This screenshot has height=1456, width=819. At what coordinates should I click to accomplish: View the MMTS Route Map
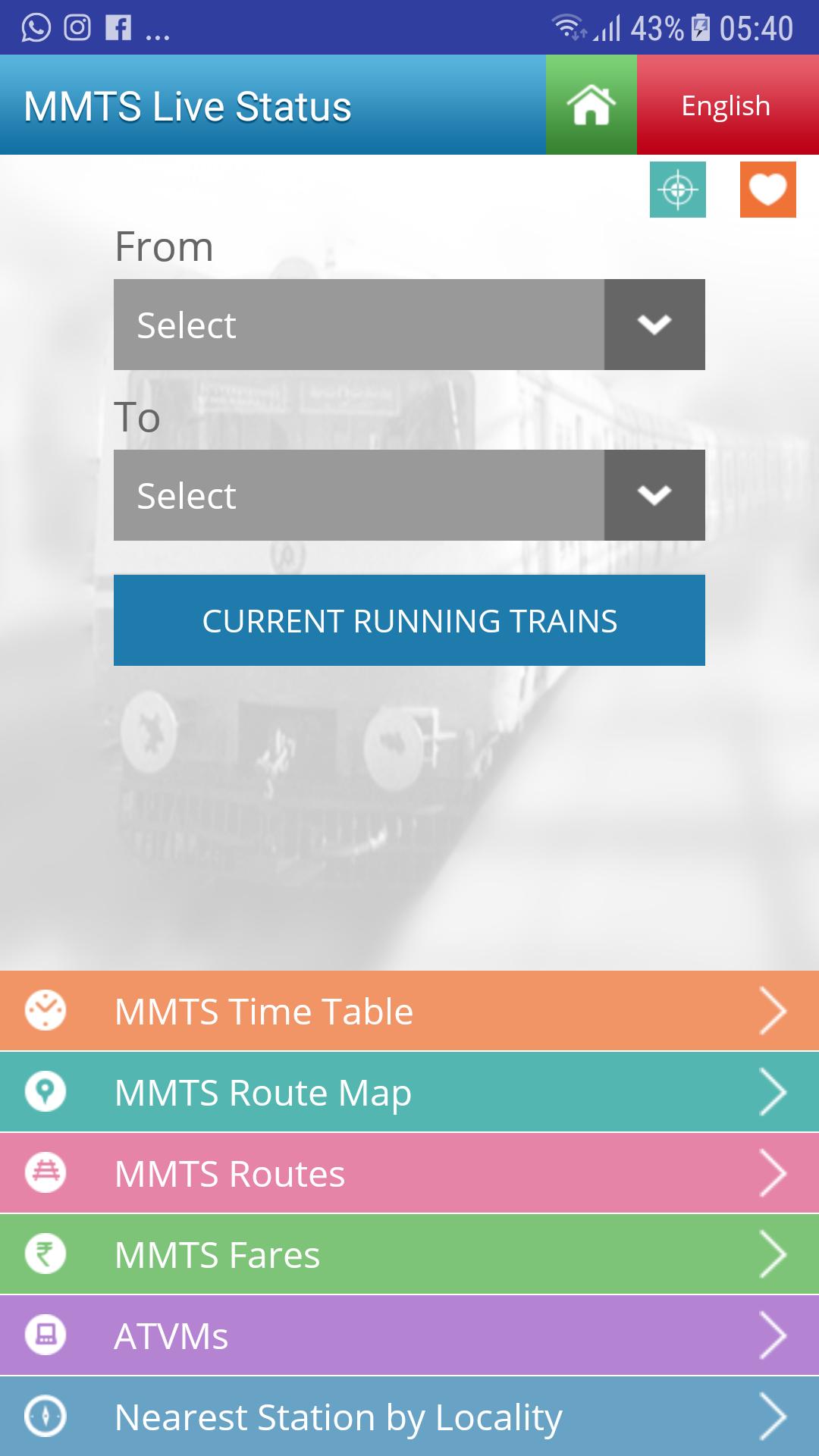409,1092
